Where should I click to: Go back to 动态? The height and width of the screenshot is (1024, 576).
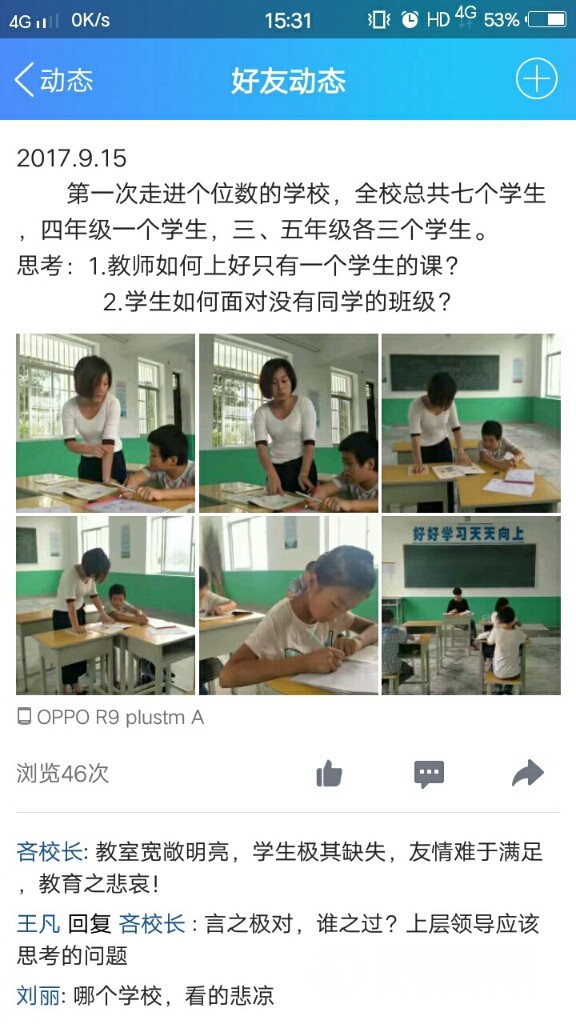(x=54, y=80)
